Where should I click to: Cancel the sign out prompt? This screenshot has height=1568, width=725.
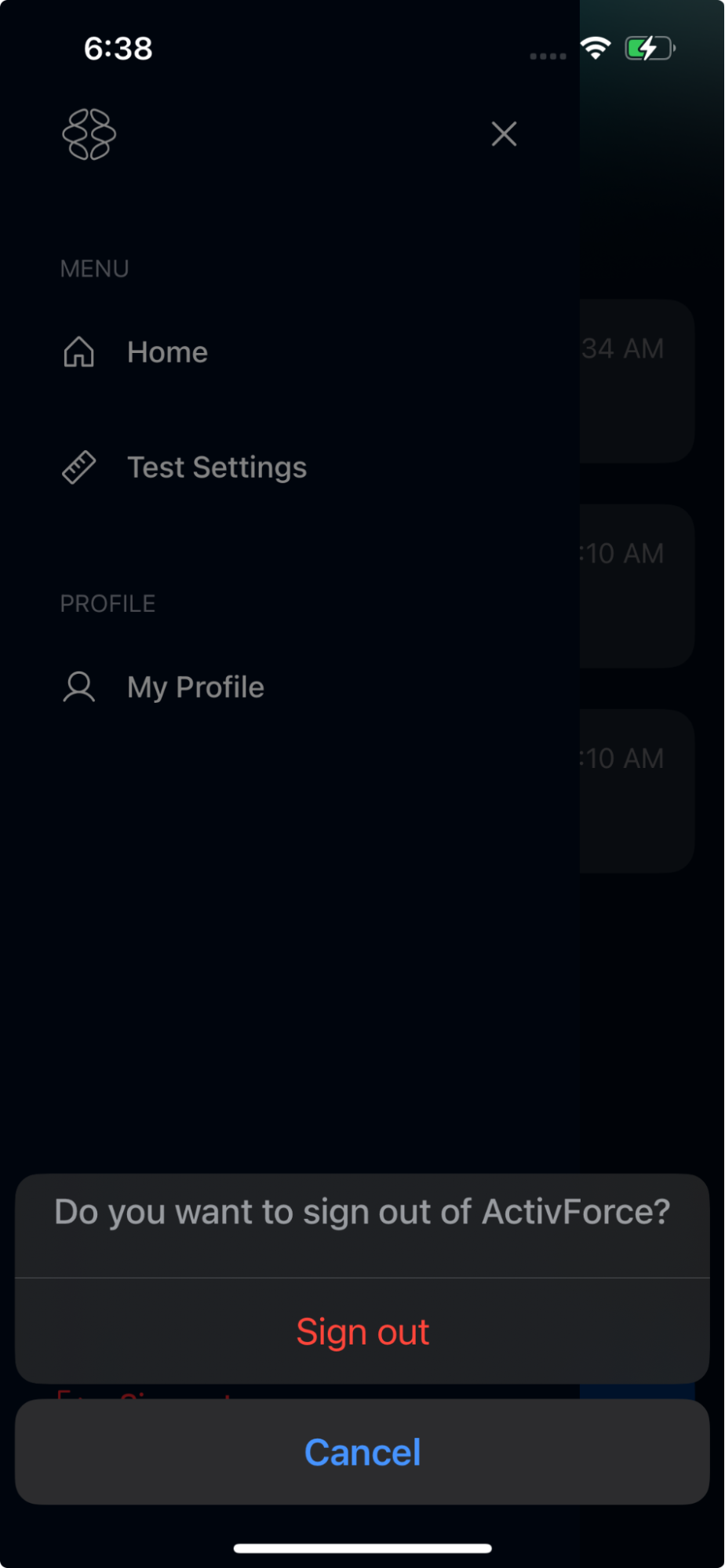click(362, 1452)
